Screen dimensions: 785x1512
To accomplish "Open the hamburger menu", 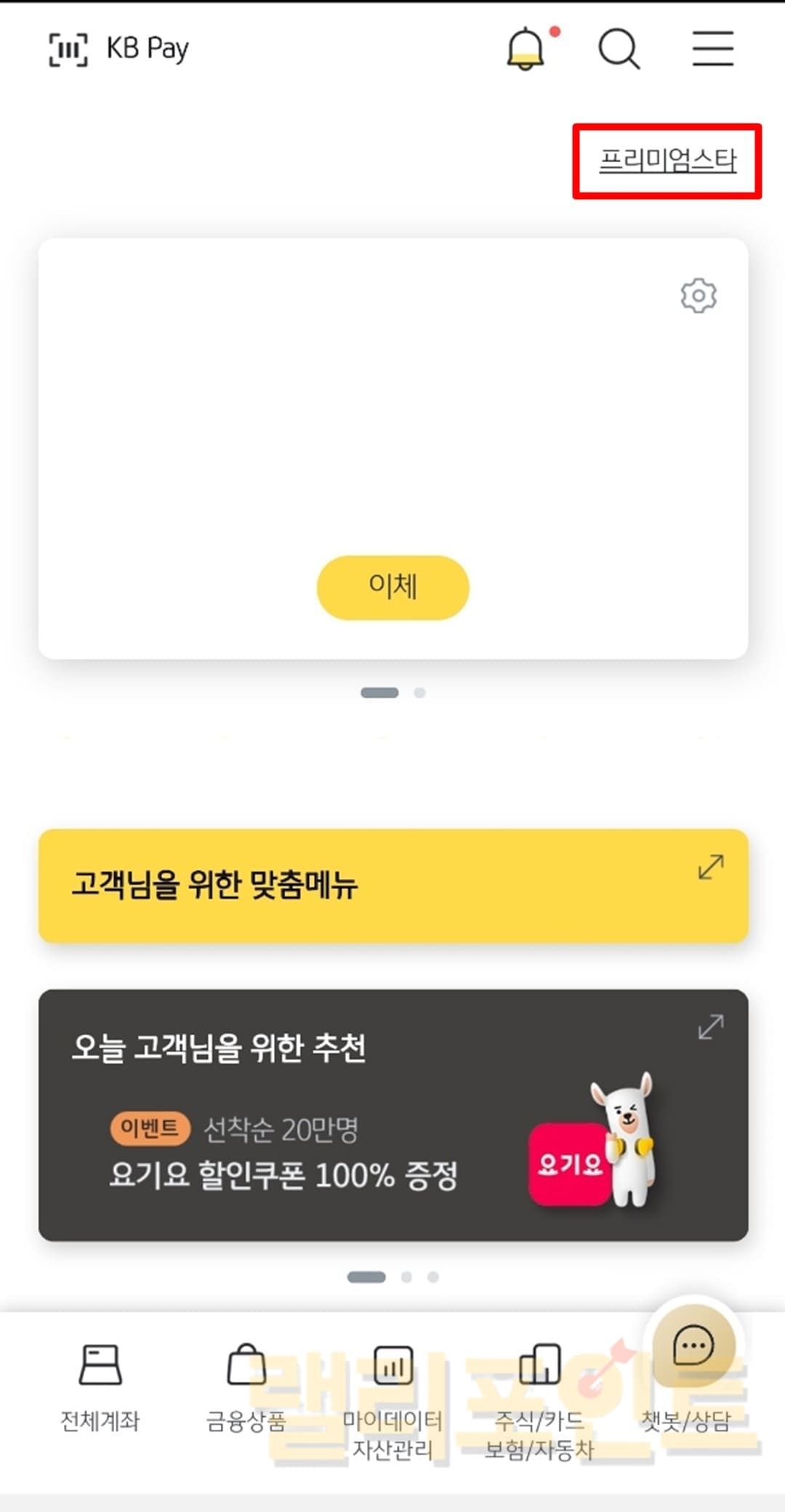I will [712, 49].
